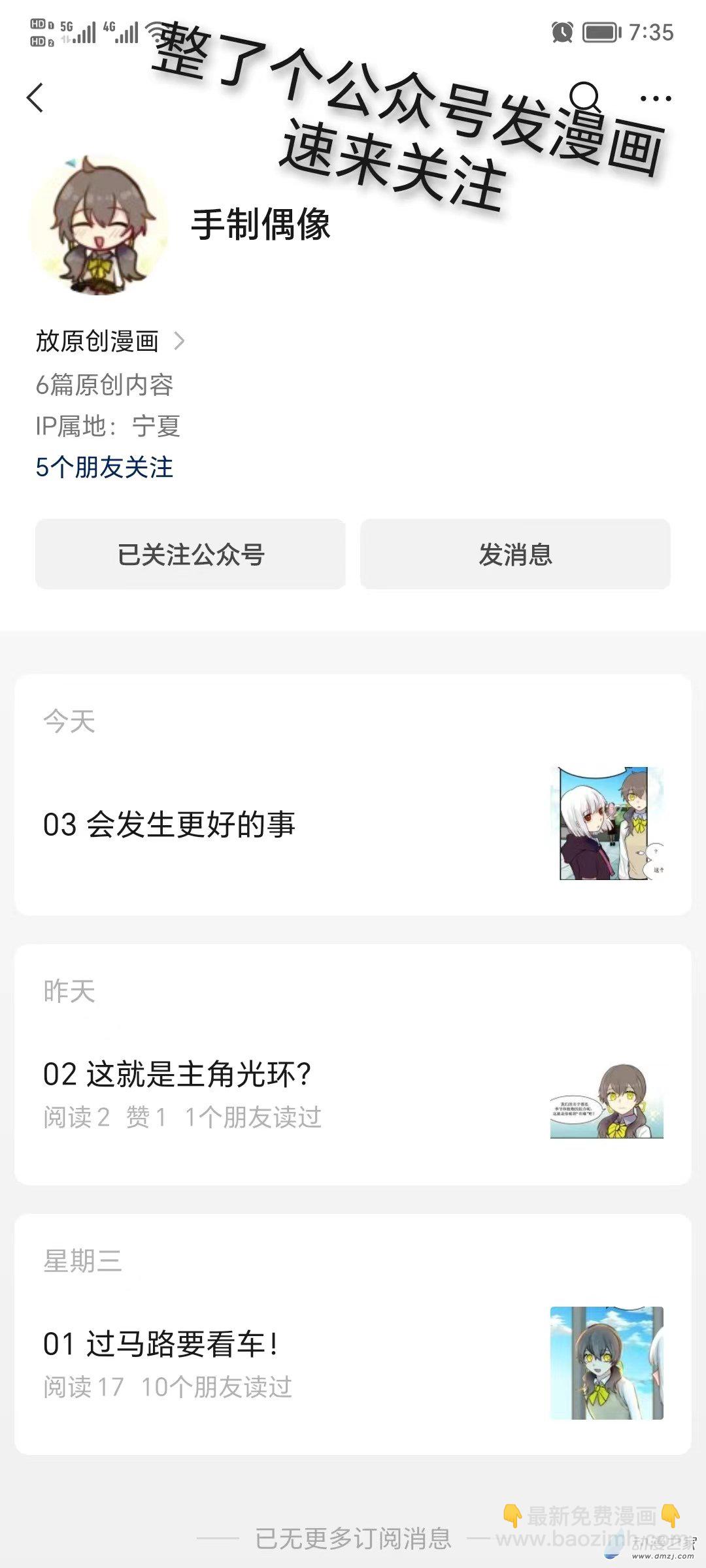Screen dimensions: 706x1568
Task: Send a message via 发消息
Action: (x=515, y=554)
